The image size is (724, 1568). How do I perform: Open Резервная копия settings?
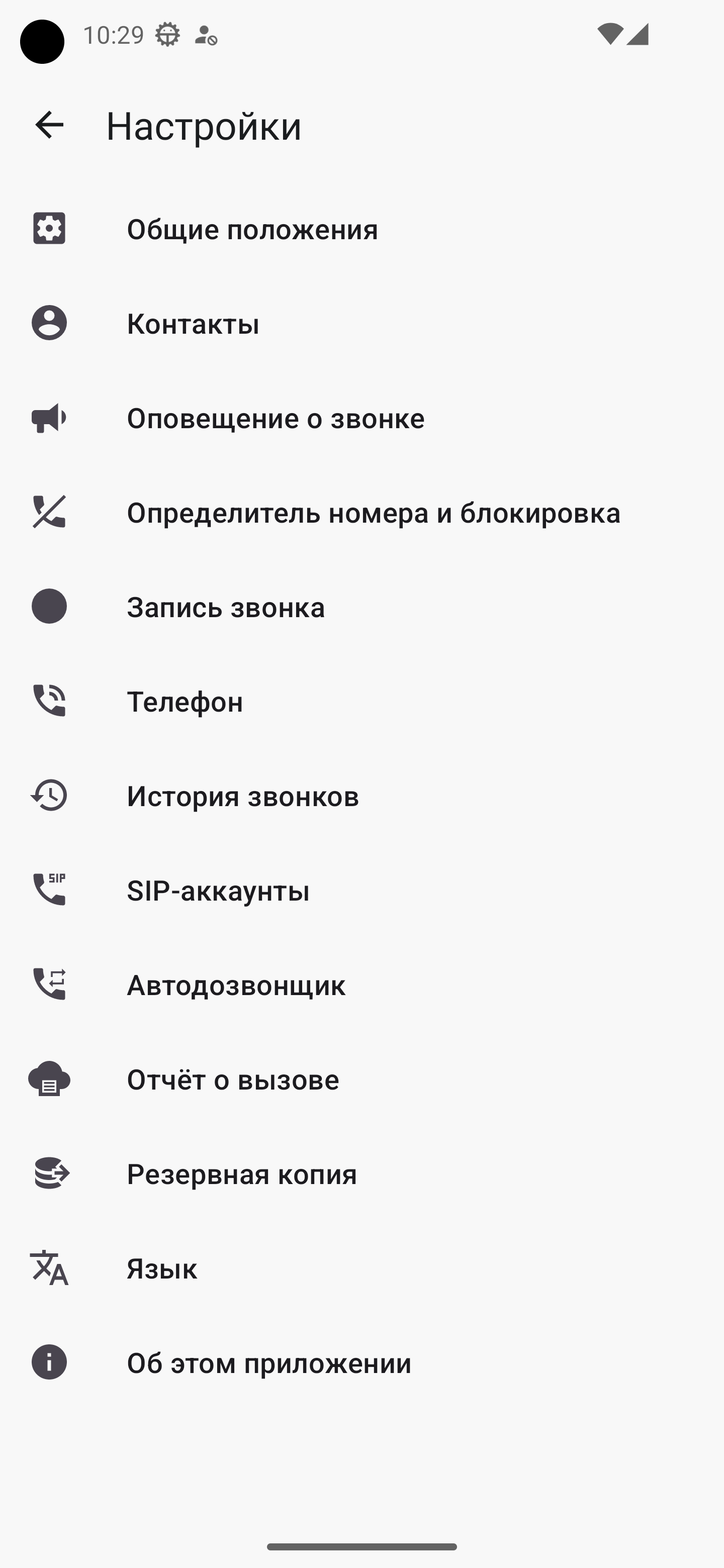coord(361,1173)
